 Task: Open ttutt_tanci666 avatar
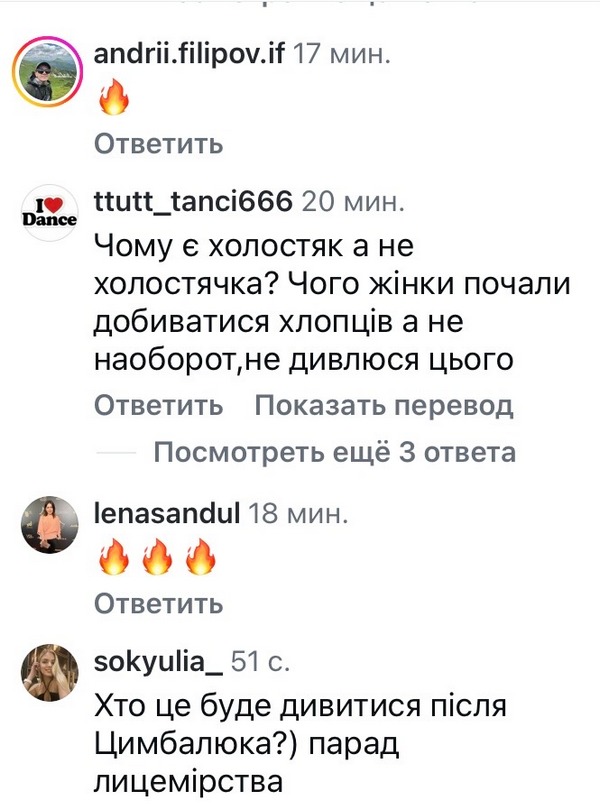(x=49, y=214)
